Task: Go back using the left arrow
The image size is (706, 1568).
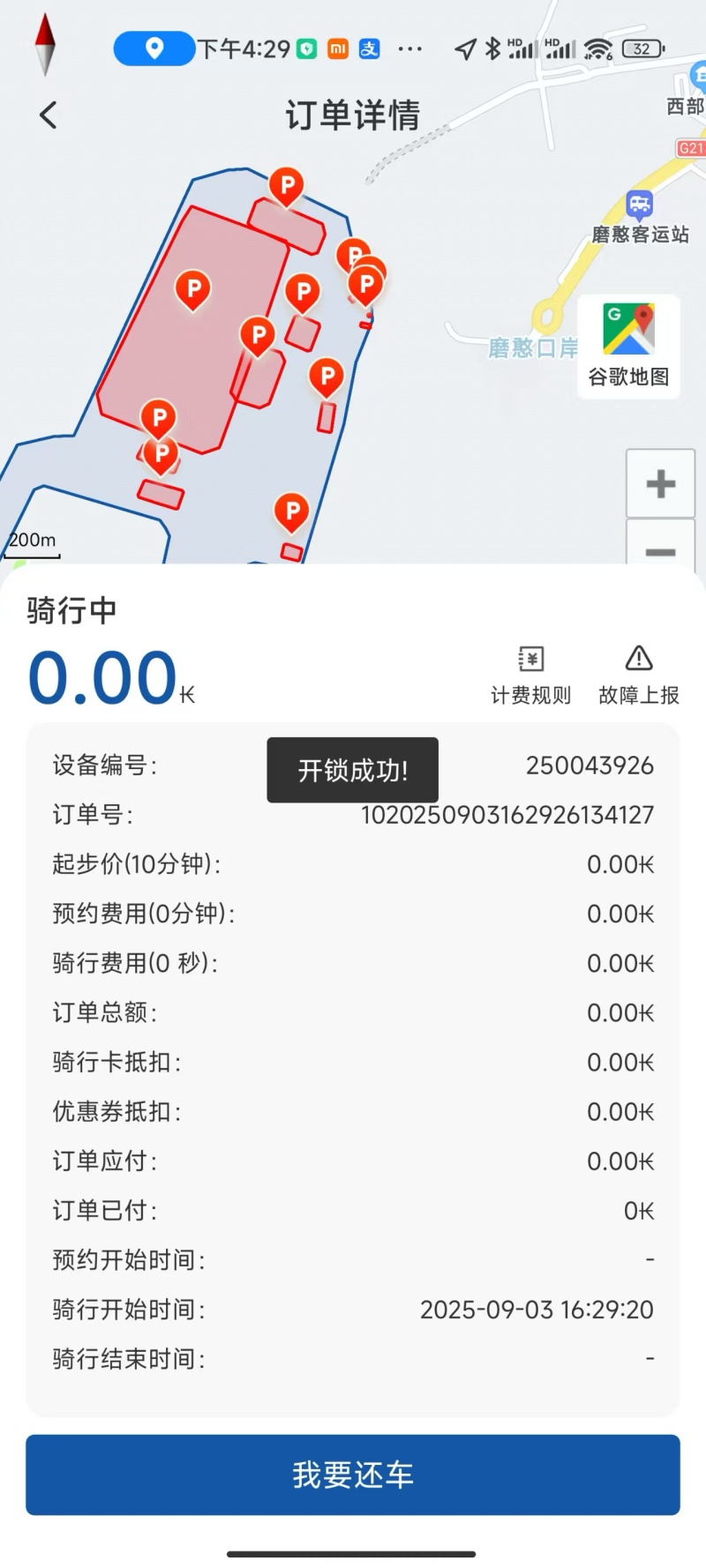Action: pyautogui.click(x=46, y=115)
